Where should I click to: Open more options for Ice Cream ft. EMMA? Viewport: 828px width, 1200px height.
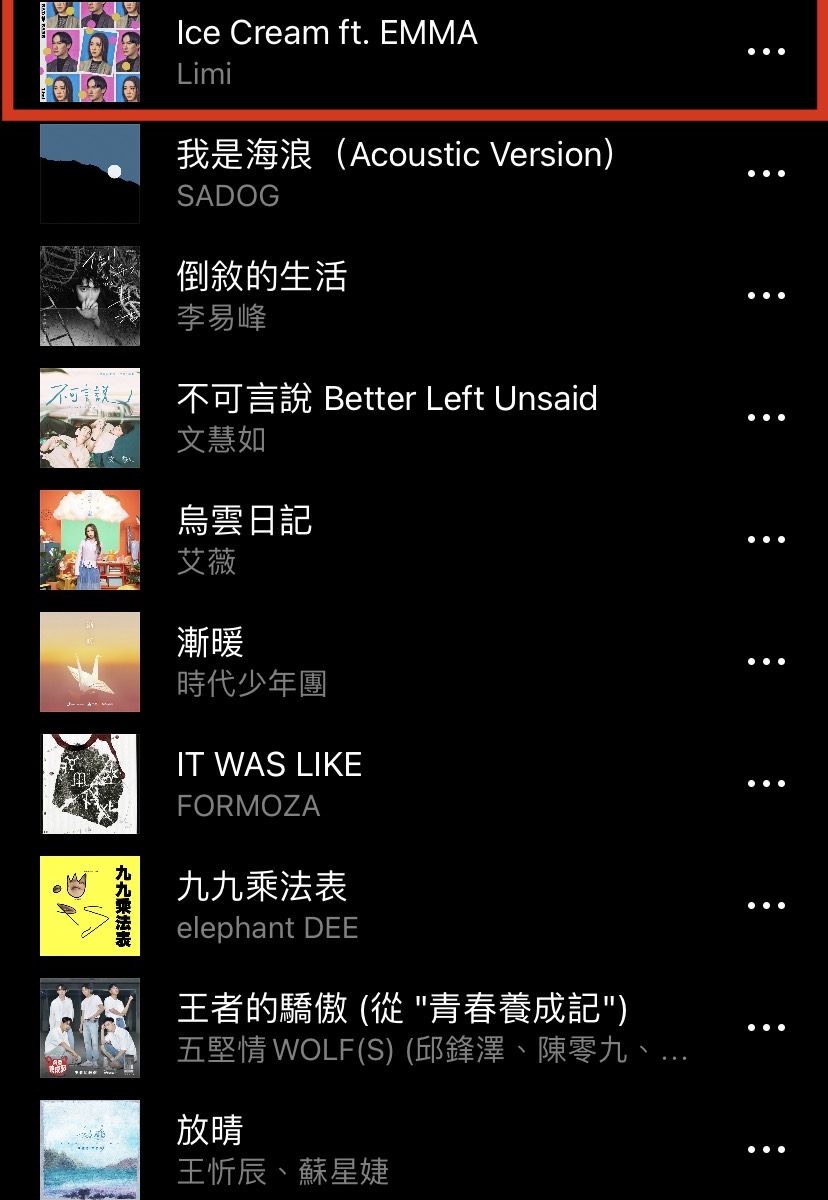click(x=766, y=52)
